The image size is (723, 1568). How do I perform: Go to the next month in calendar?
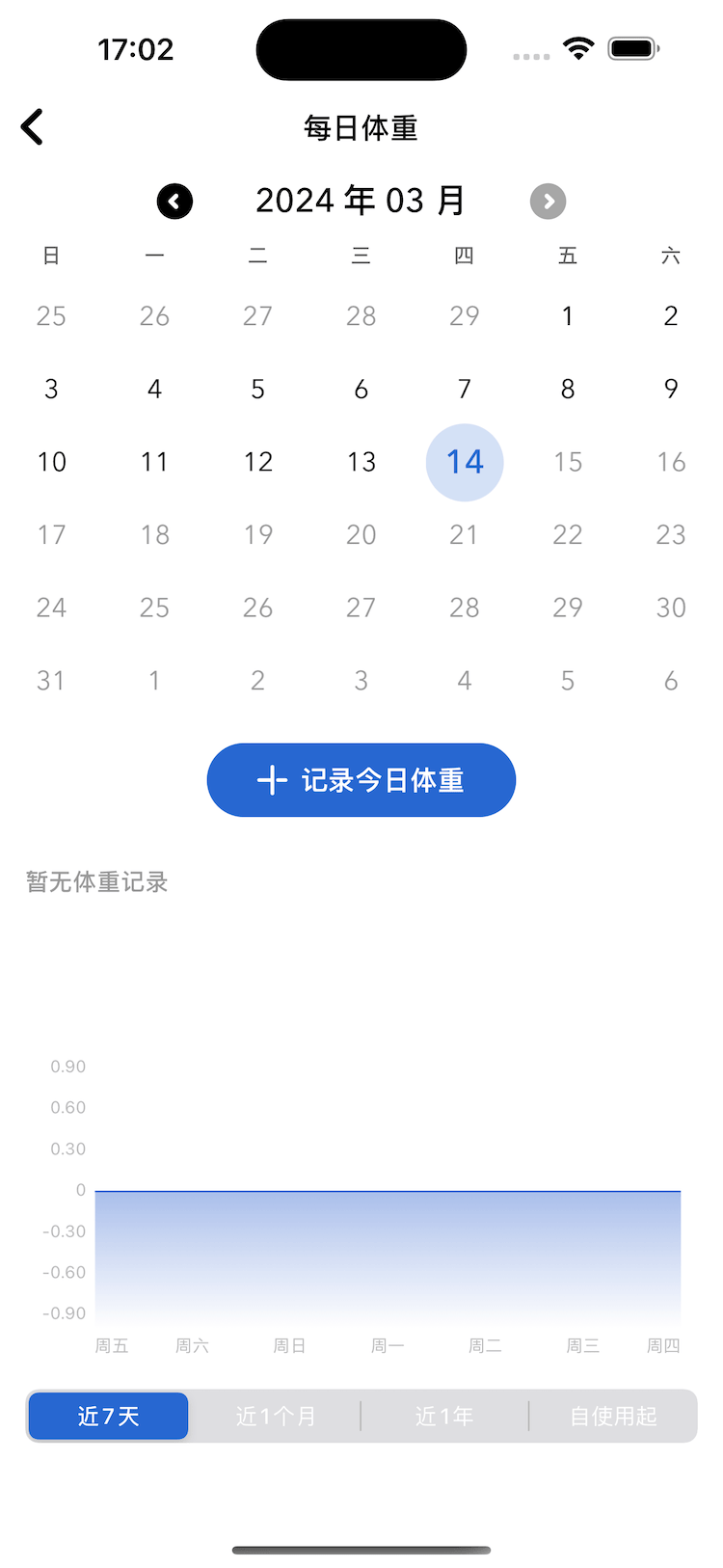[x=548, y=202]
